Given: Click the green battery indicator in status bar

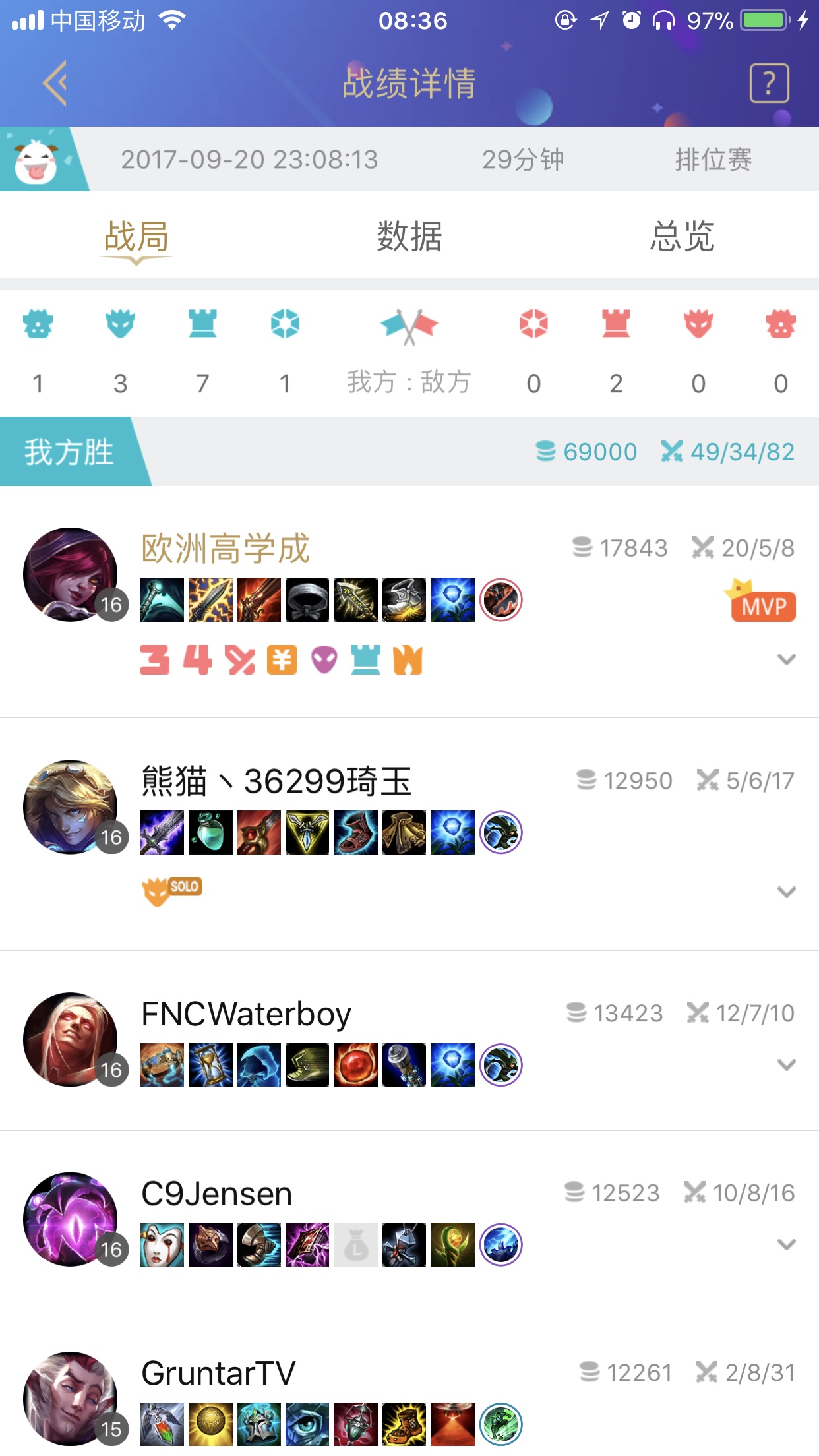Looking at the screenshot, I should click(762, 20).
